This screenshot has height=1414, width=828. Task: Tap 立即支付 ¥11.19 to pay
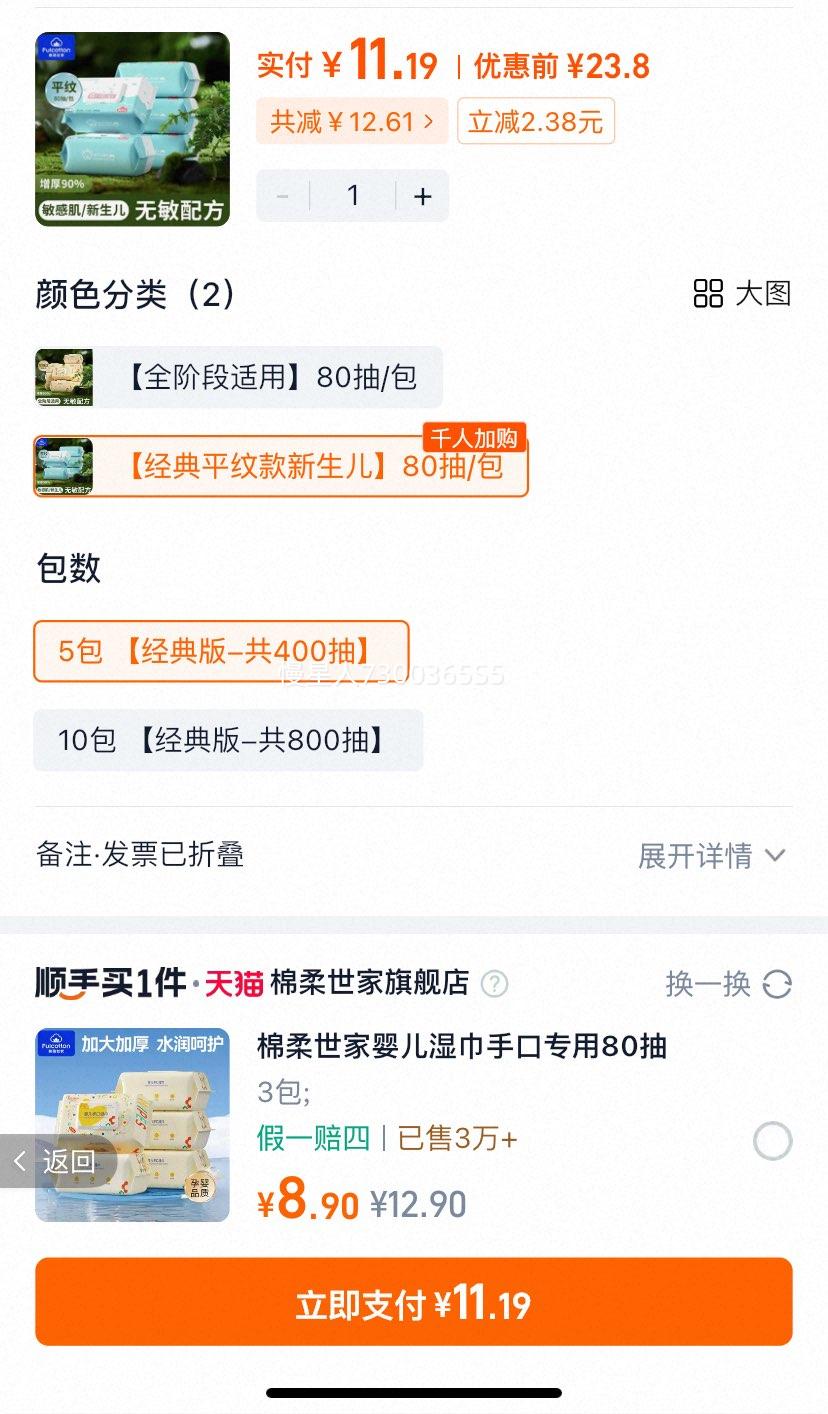click(x=413, y=1301)
